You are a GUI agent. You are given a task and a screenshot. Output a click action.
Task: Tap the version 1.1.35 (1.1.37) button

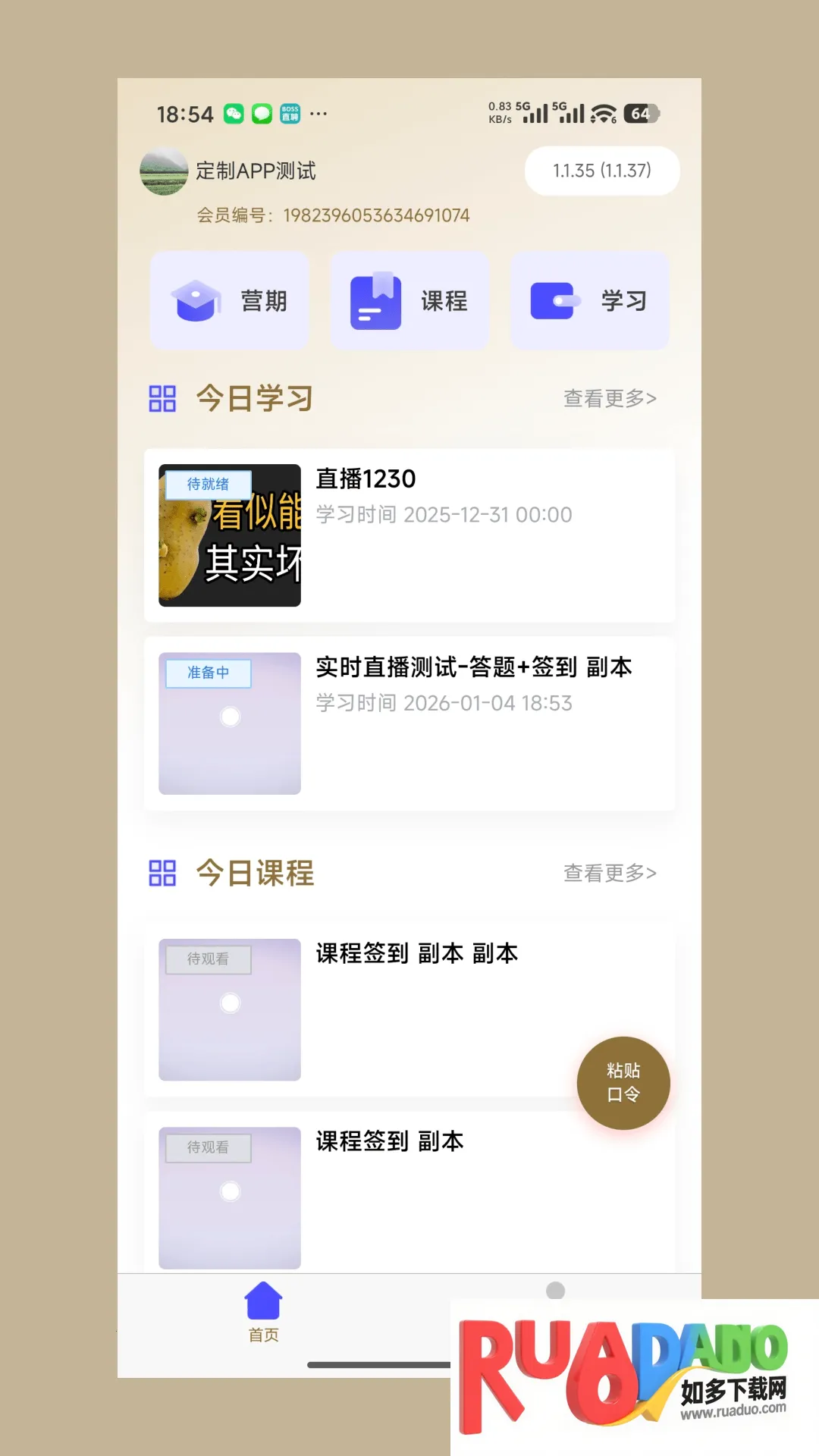coord(601,171)
